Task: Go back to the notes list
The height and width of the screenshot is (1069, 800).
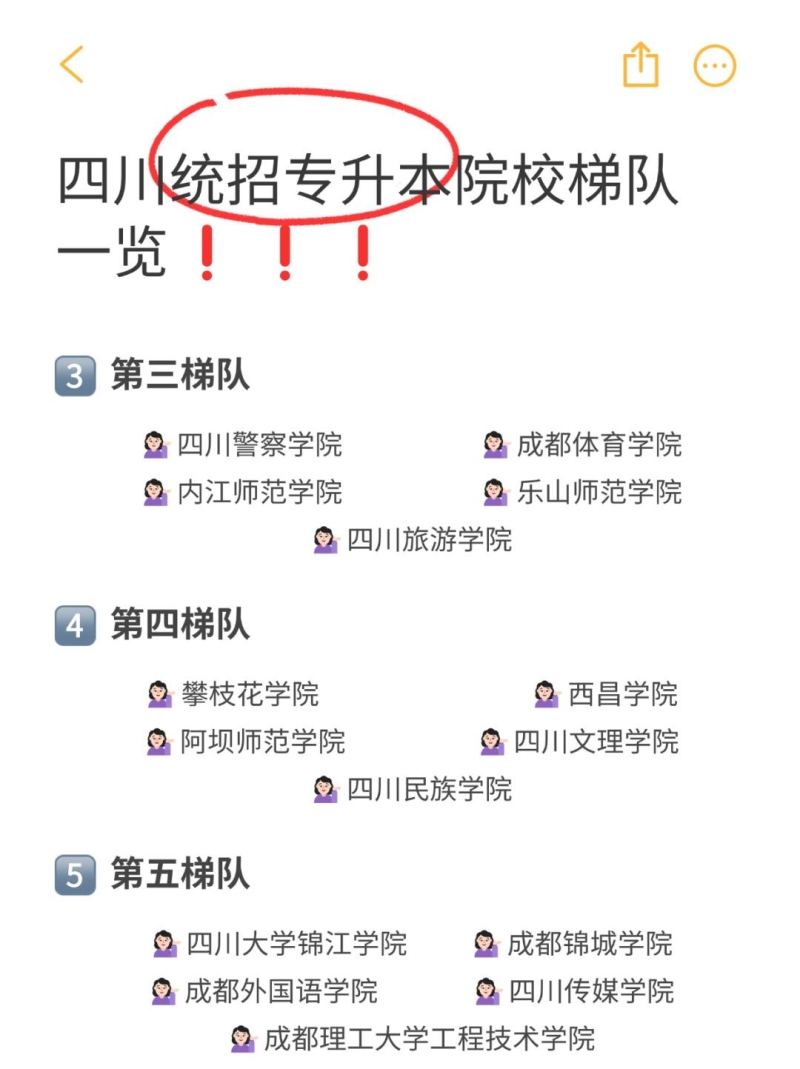Action: pyautogui.click(x=71, y=65)
